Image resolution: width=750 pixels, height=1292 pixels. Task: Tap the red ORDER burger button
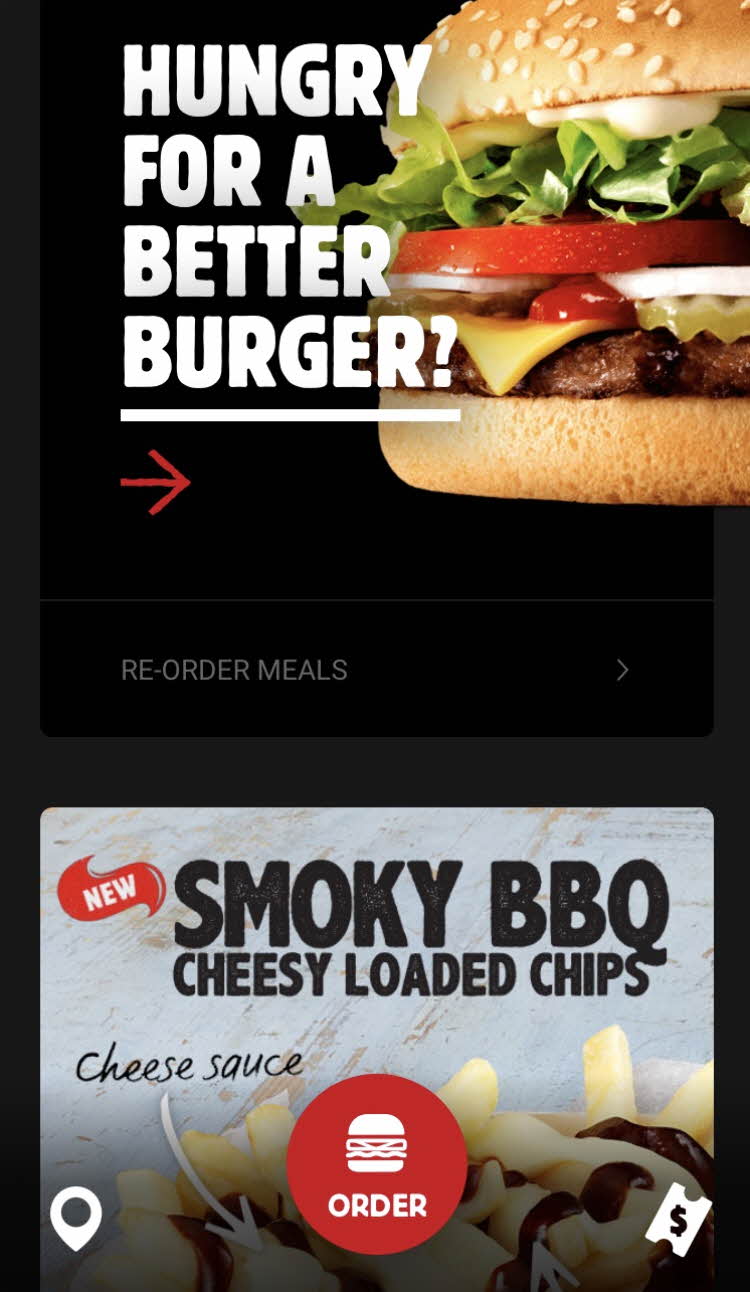[376, 1164]
